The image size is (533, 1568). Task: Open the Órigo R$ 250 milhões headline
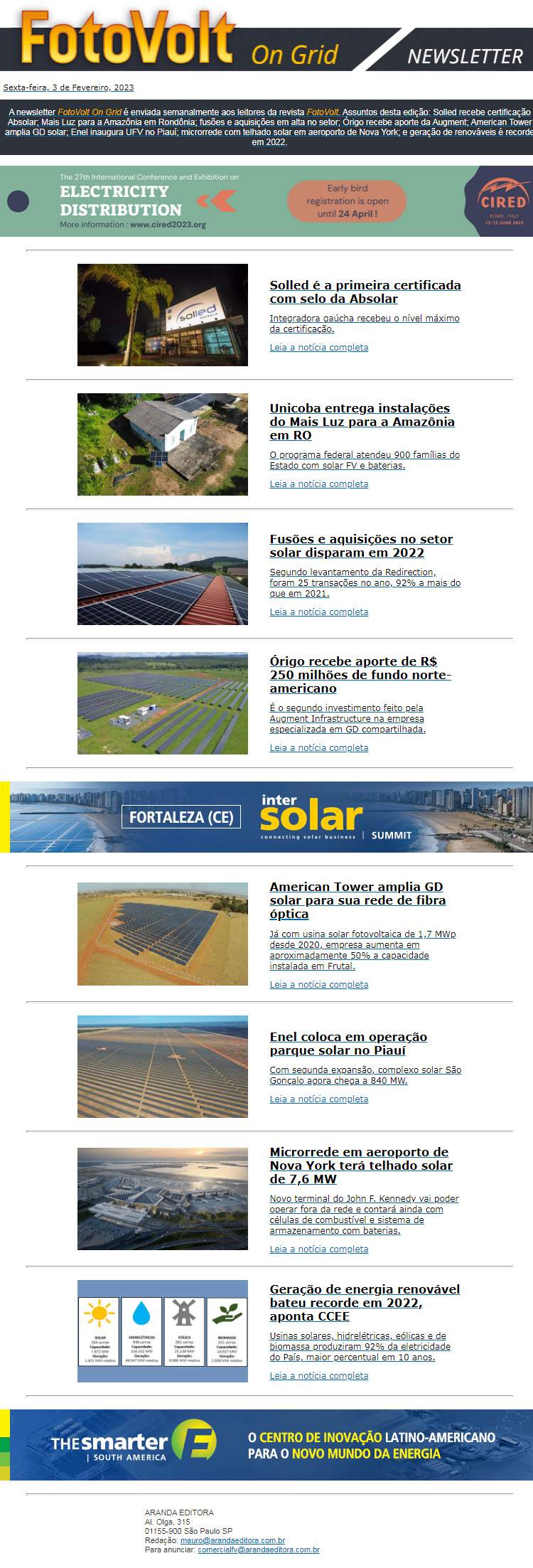[360, 675]
